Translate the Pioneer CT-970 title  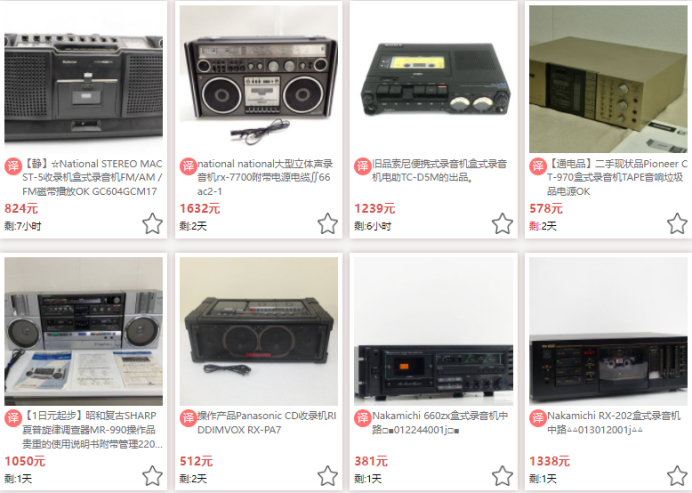coord(537,165)
